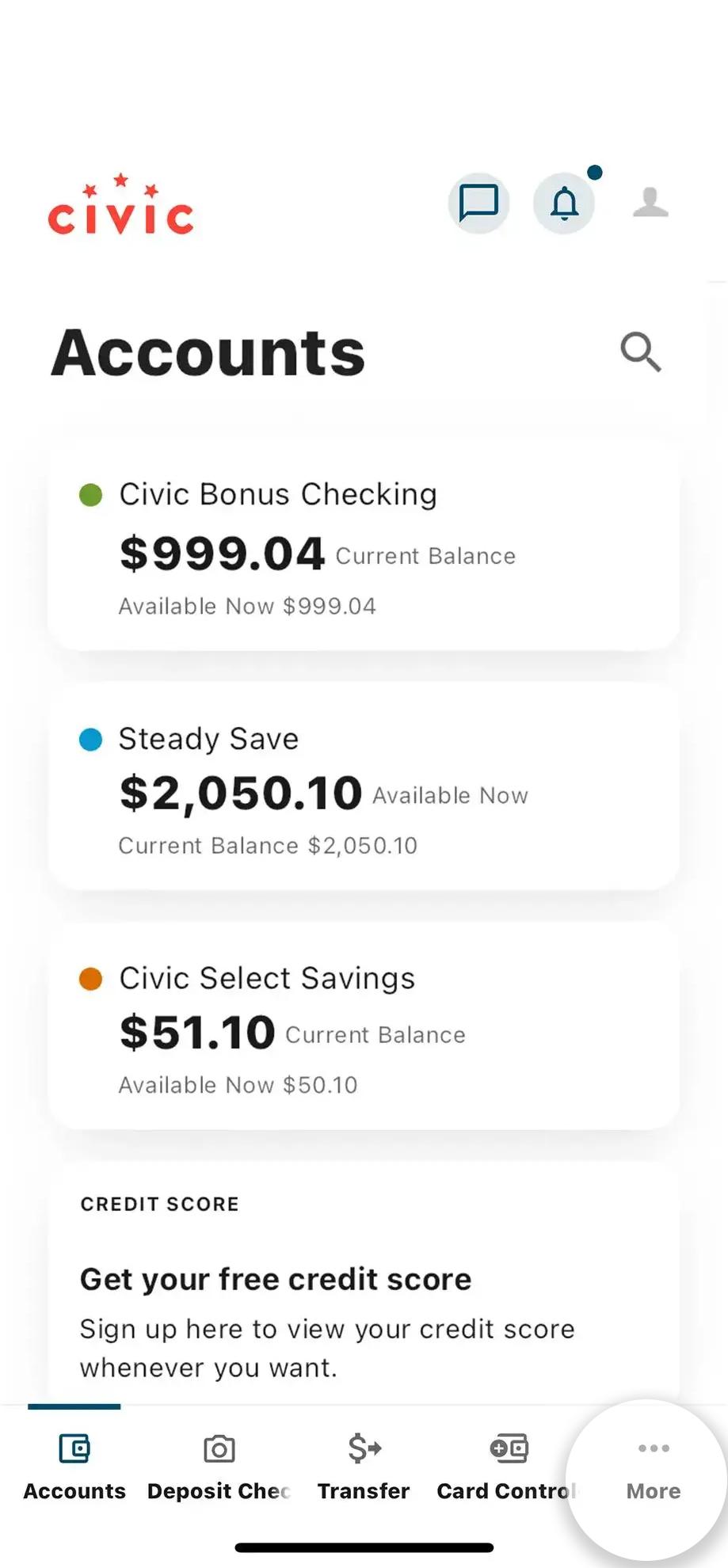
Task: Open the notifications bell icon
Action: point(565,204)
